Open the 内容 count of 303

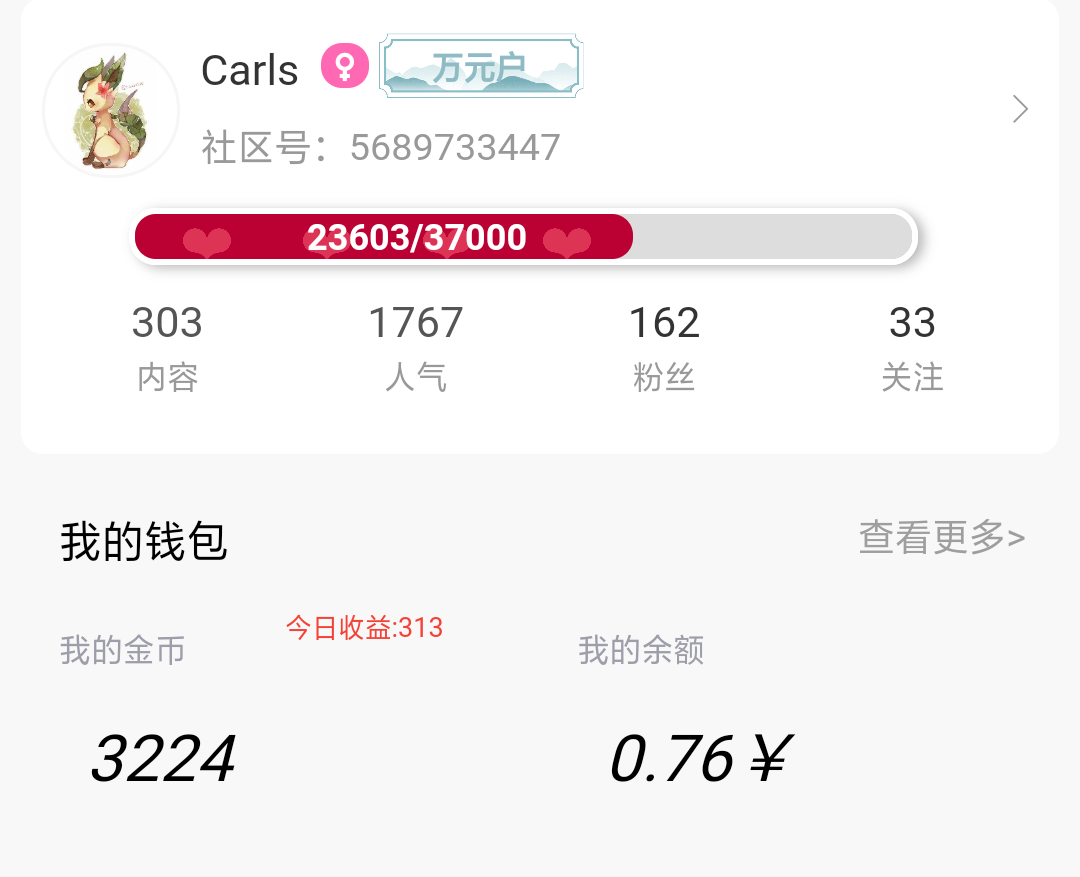click(x=167, y=347)
